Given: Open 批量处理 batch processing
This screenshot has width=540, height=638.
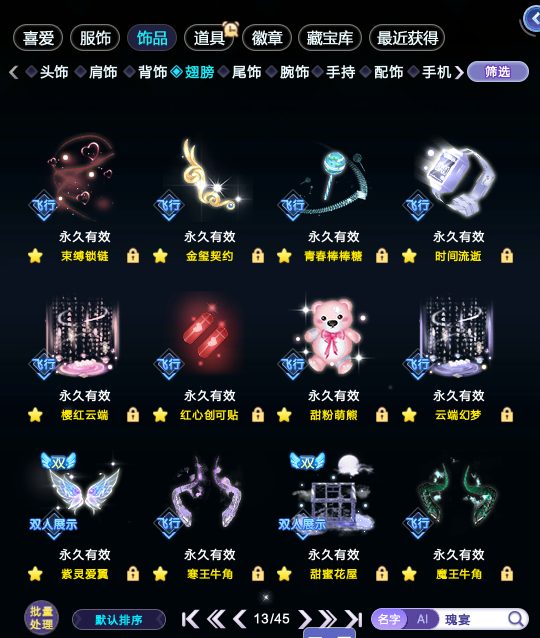Looking at the screenshot, I should pyautogui.click(x=41, y=618).
